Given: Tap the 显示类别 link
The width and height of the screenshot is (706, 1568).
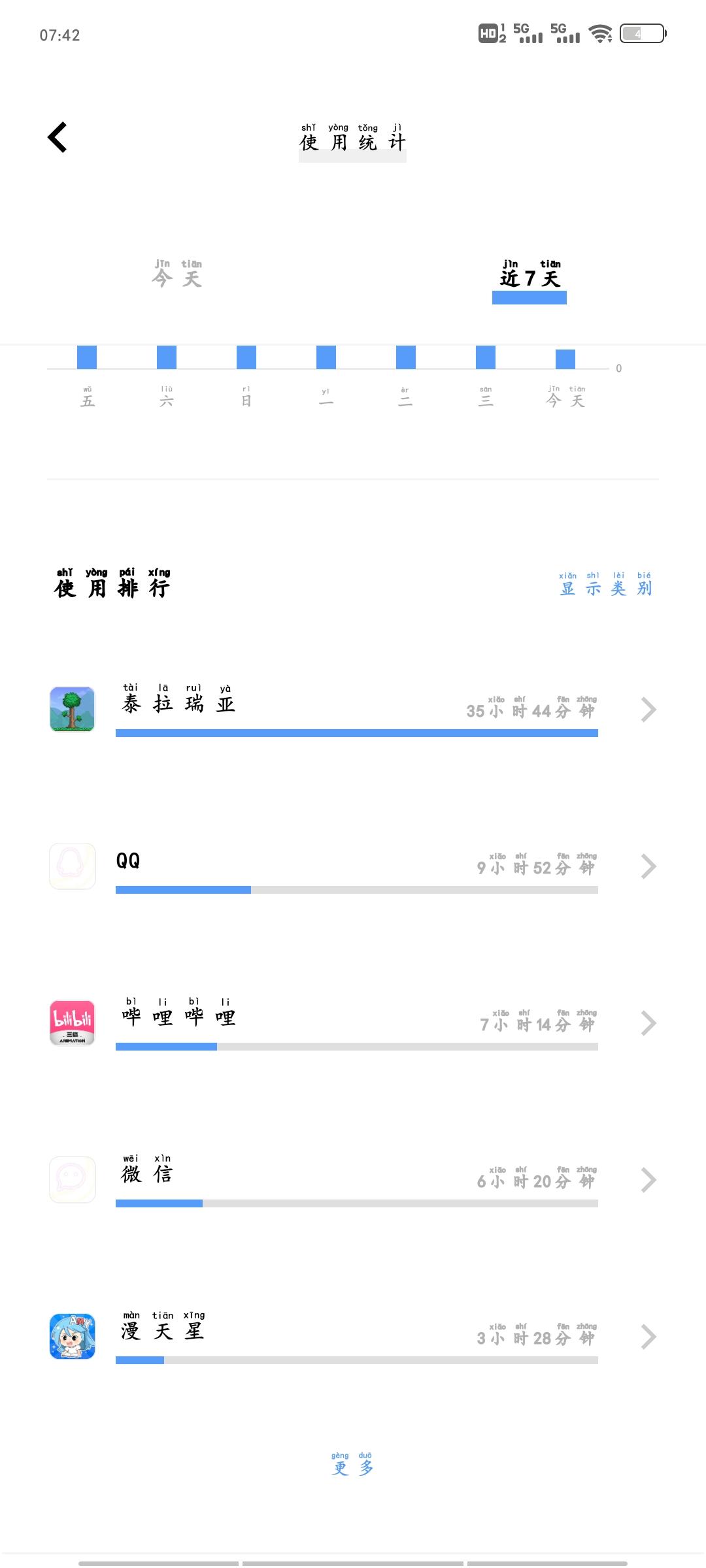Looking at the screenshot, I should click(x=607, y=587).
